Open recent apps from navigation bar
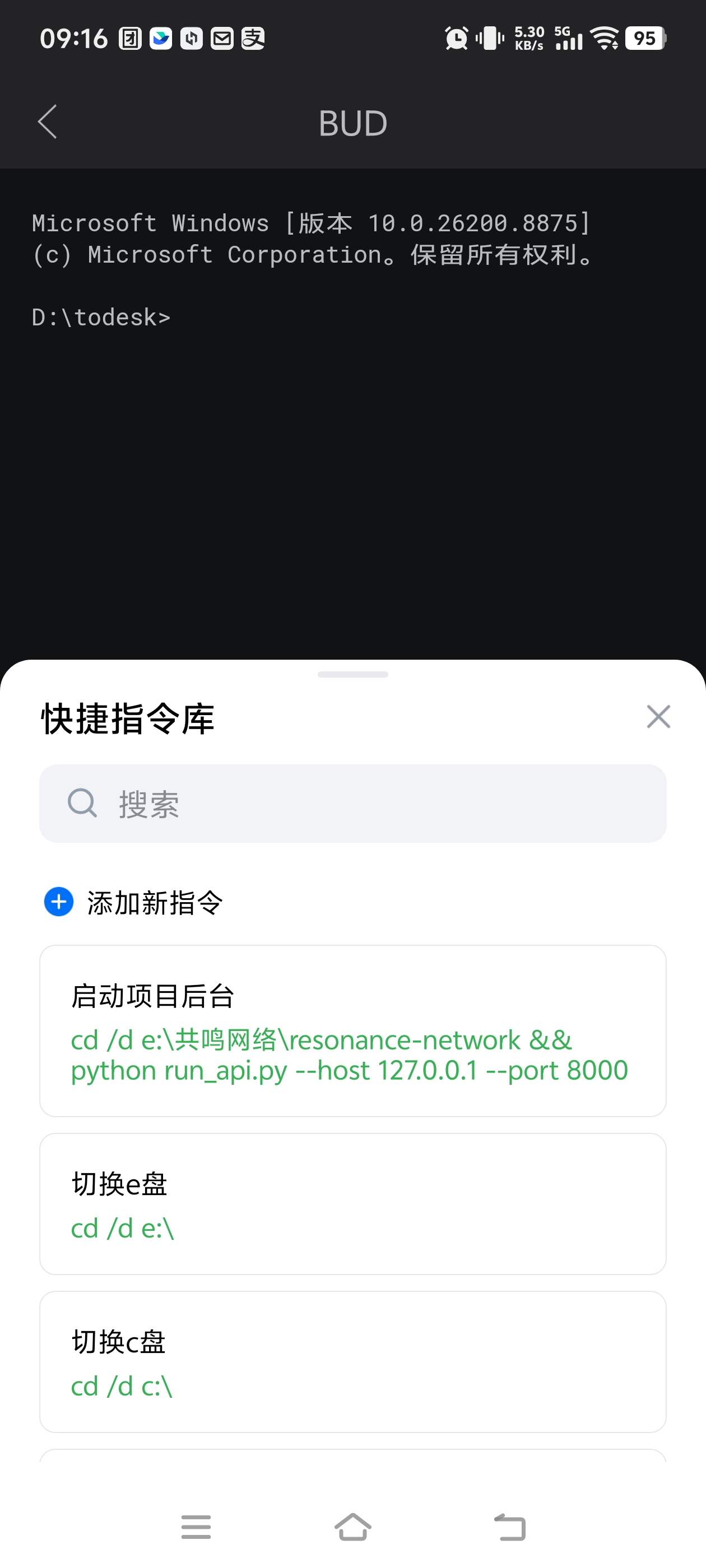 click(x=196, y=1527)
